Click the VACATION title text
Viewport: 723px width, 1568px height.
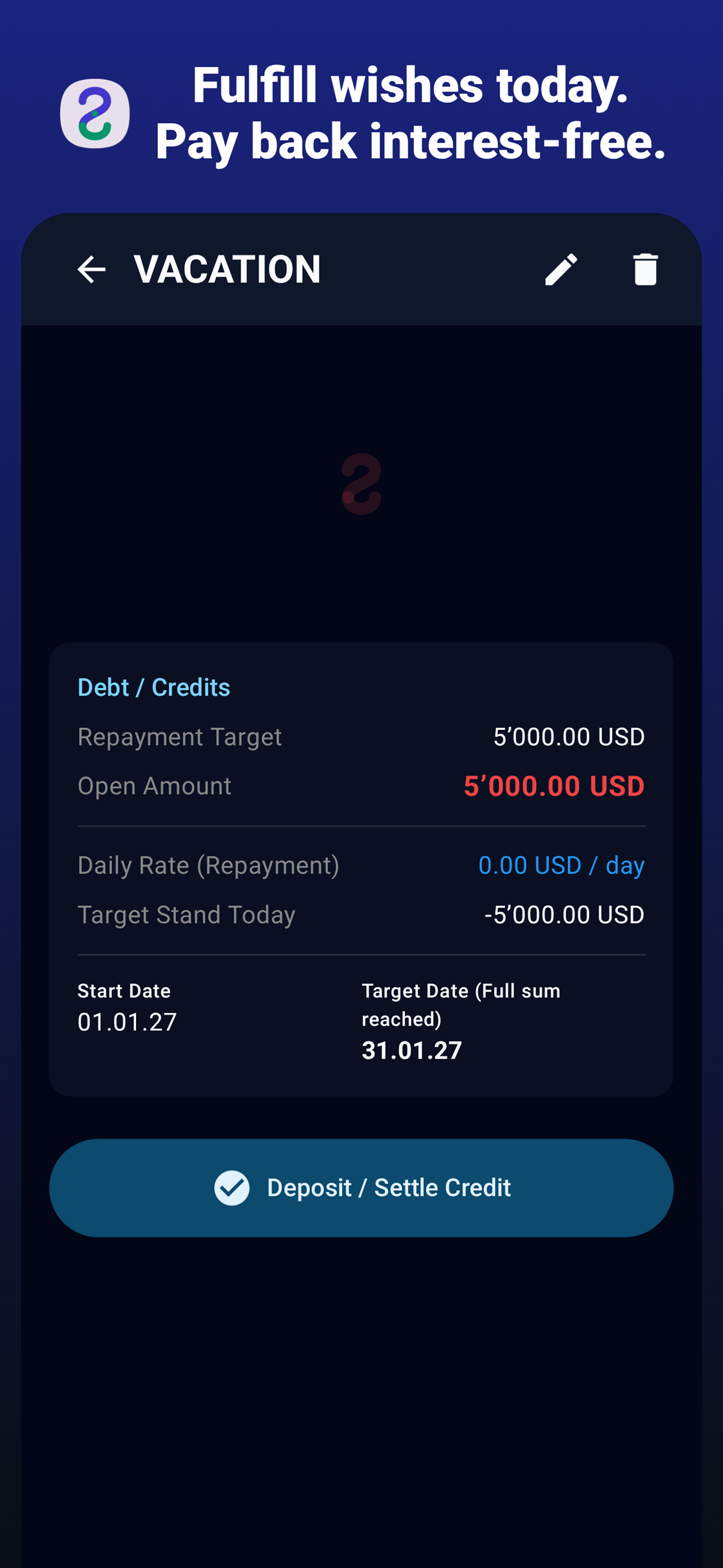click(227, 269)
